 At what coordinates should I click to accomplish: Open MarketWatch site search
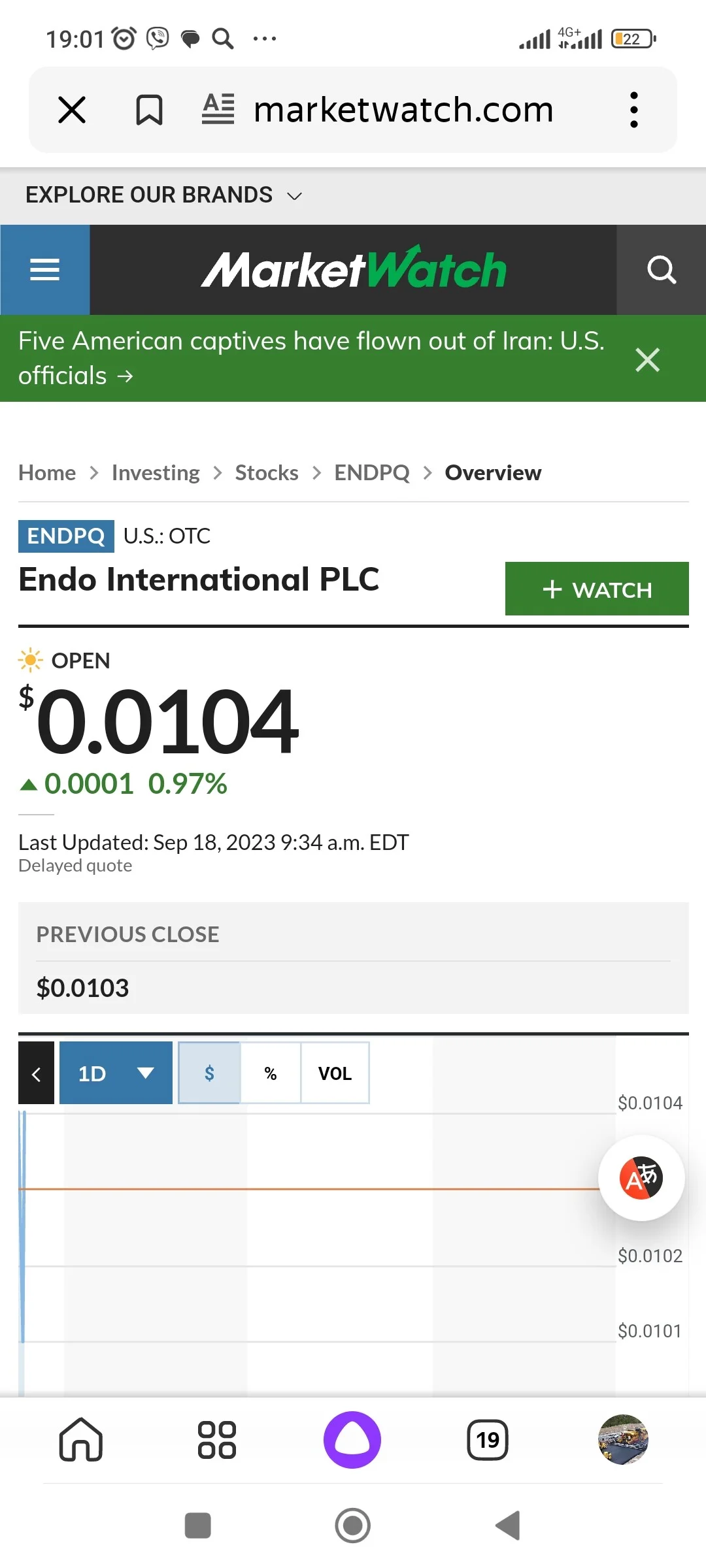(662, 270)
